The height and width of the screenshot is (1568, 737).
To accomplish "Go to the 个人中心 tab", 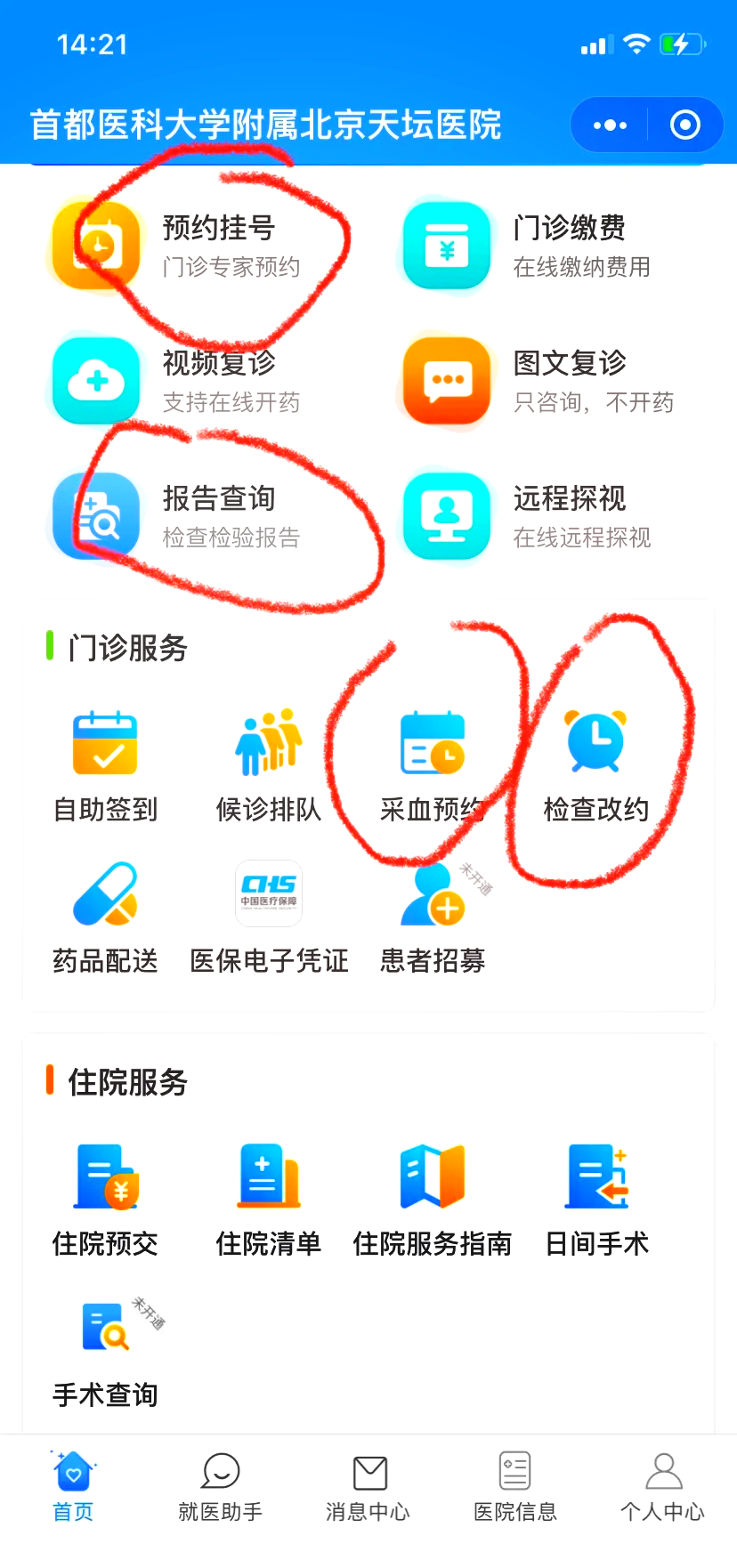I will (x=662, y=1488).
